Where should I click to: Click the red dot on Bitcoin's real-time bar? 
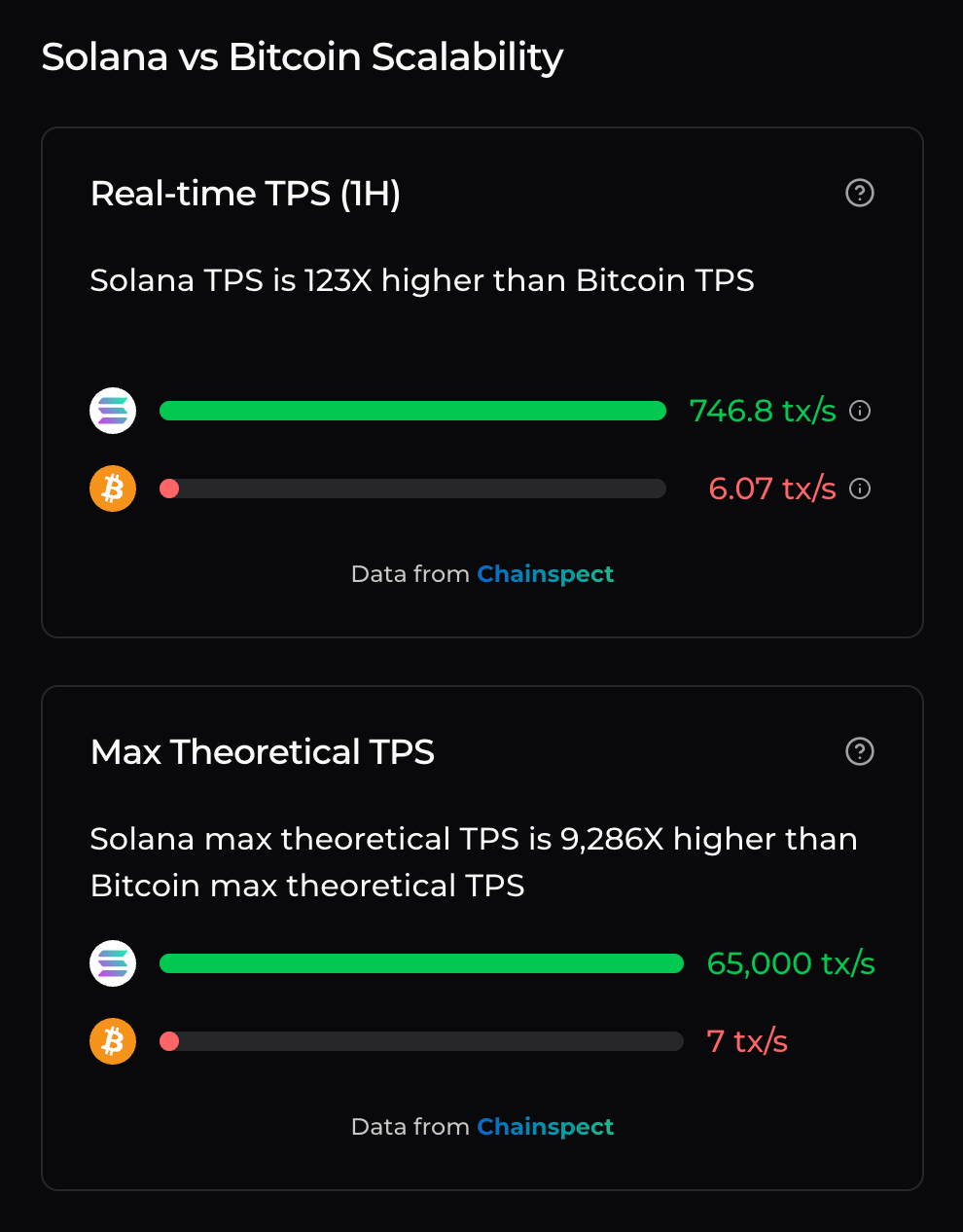pos(170,489)
